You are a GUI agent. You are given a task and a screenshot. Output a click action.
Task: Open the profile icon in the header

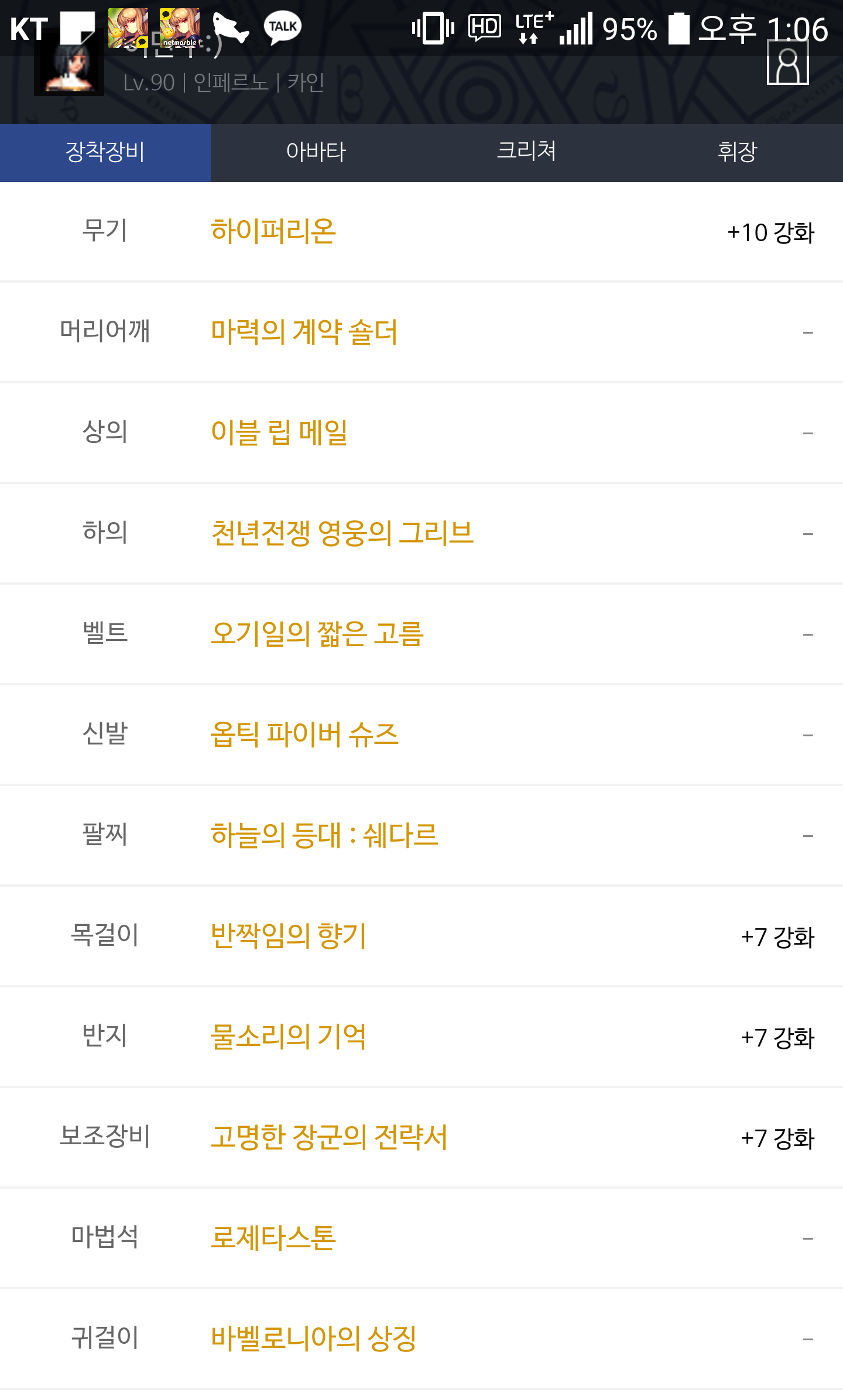[787, 63]
